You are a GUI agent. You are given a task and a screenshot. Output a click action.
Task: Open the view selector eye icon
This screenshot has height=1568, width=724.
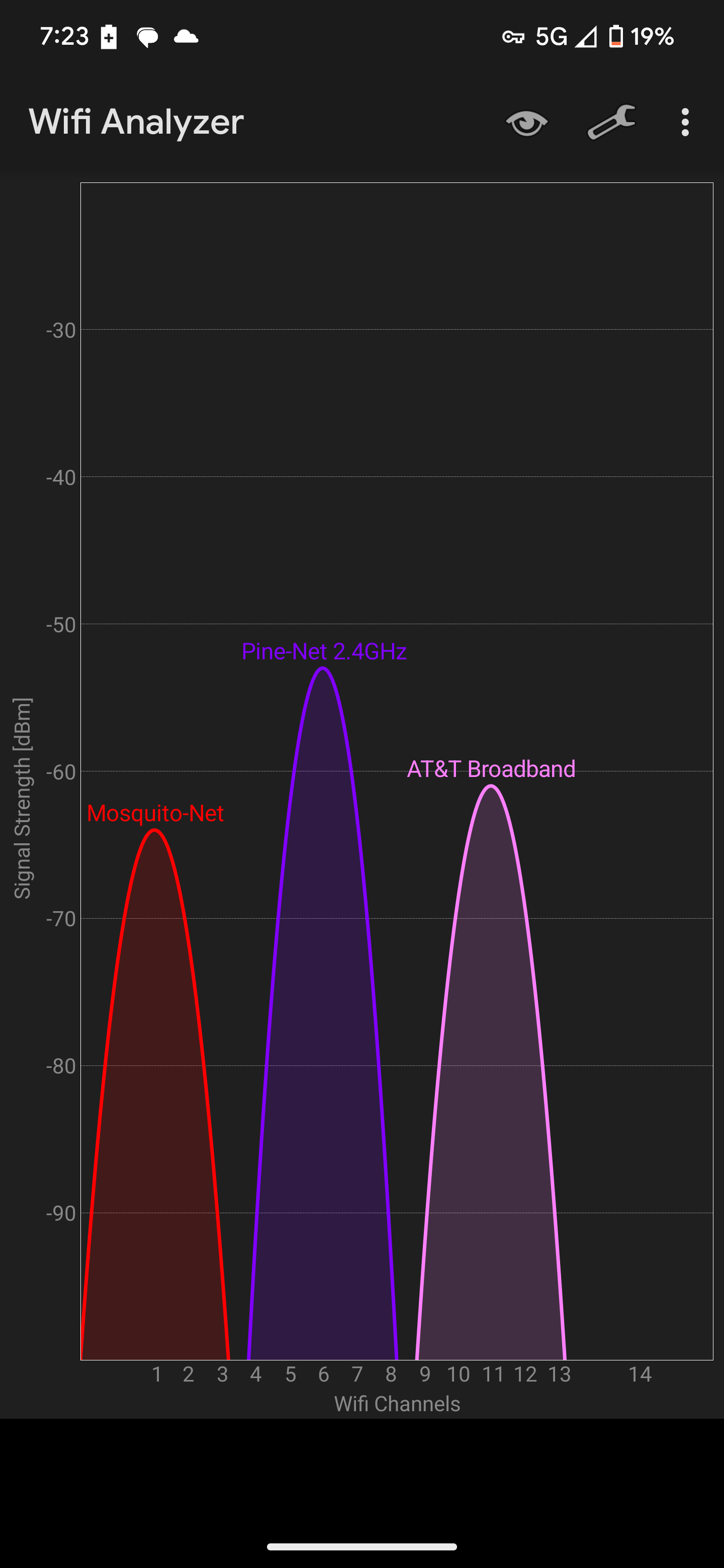[x=527, y=123]
